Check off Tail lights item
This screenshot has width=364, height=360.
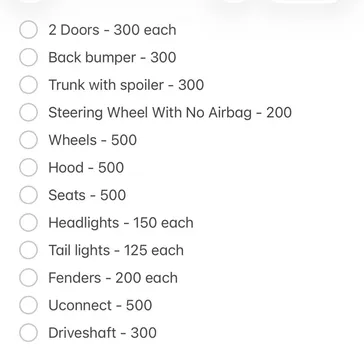point(28,250)
